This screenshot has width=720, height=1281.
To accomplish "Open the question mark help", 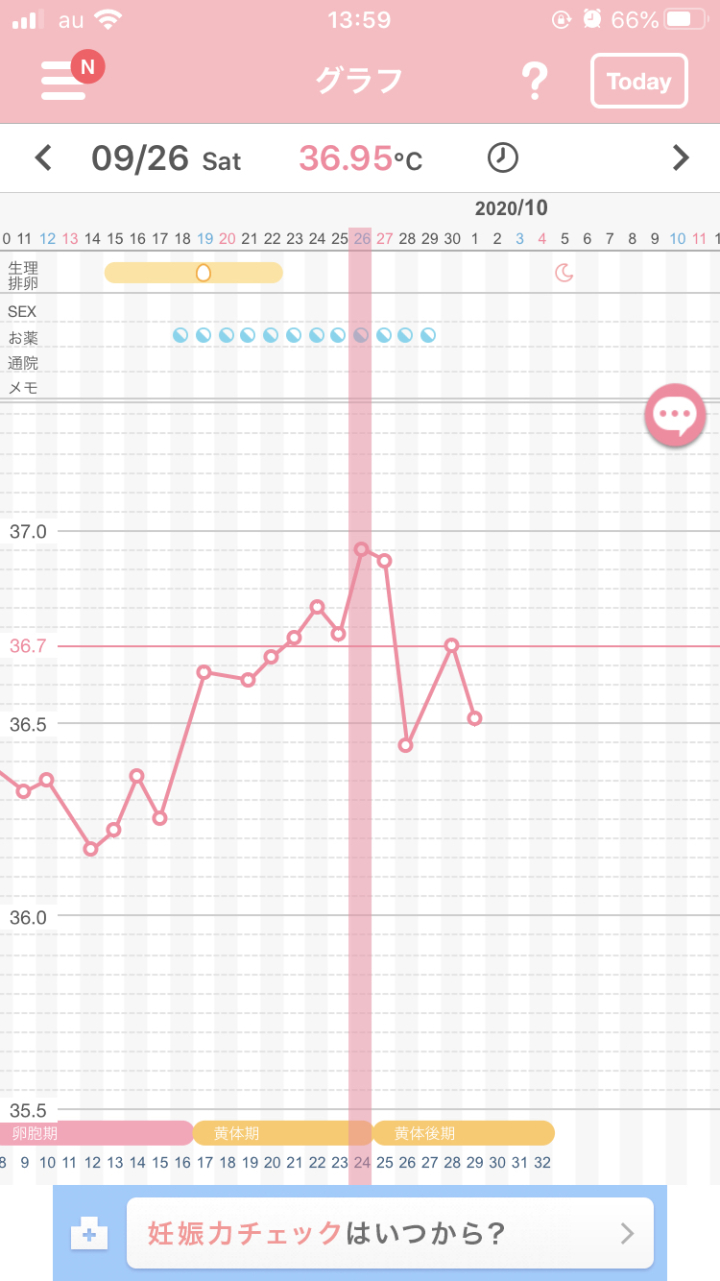I will point(535,80).
